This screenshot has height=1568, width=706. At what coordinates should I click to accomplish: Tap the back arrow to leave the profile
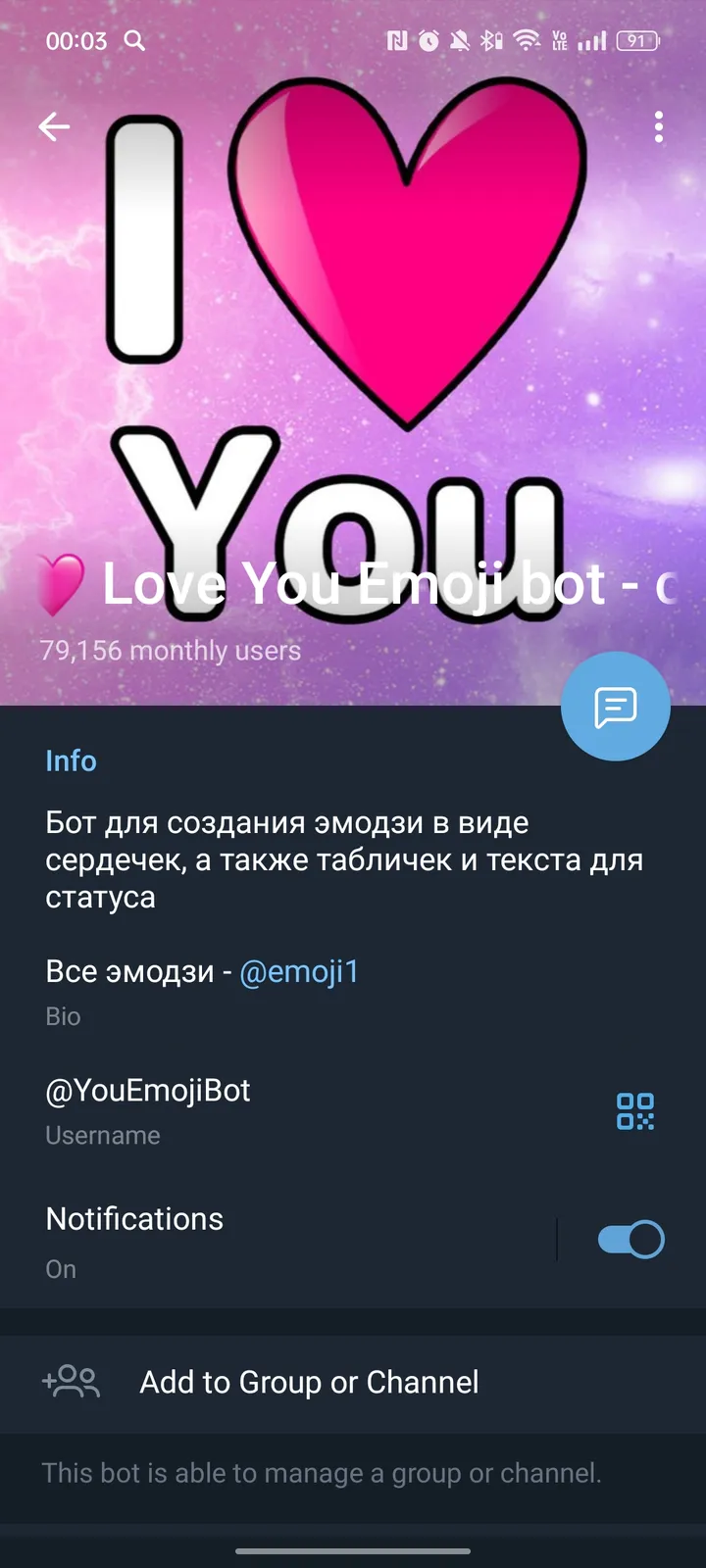pos(55,126)
